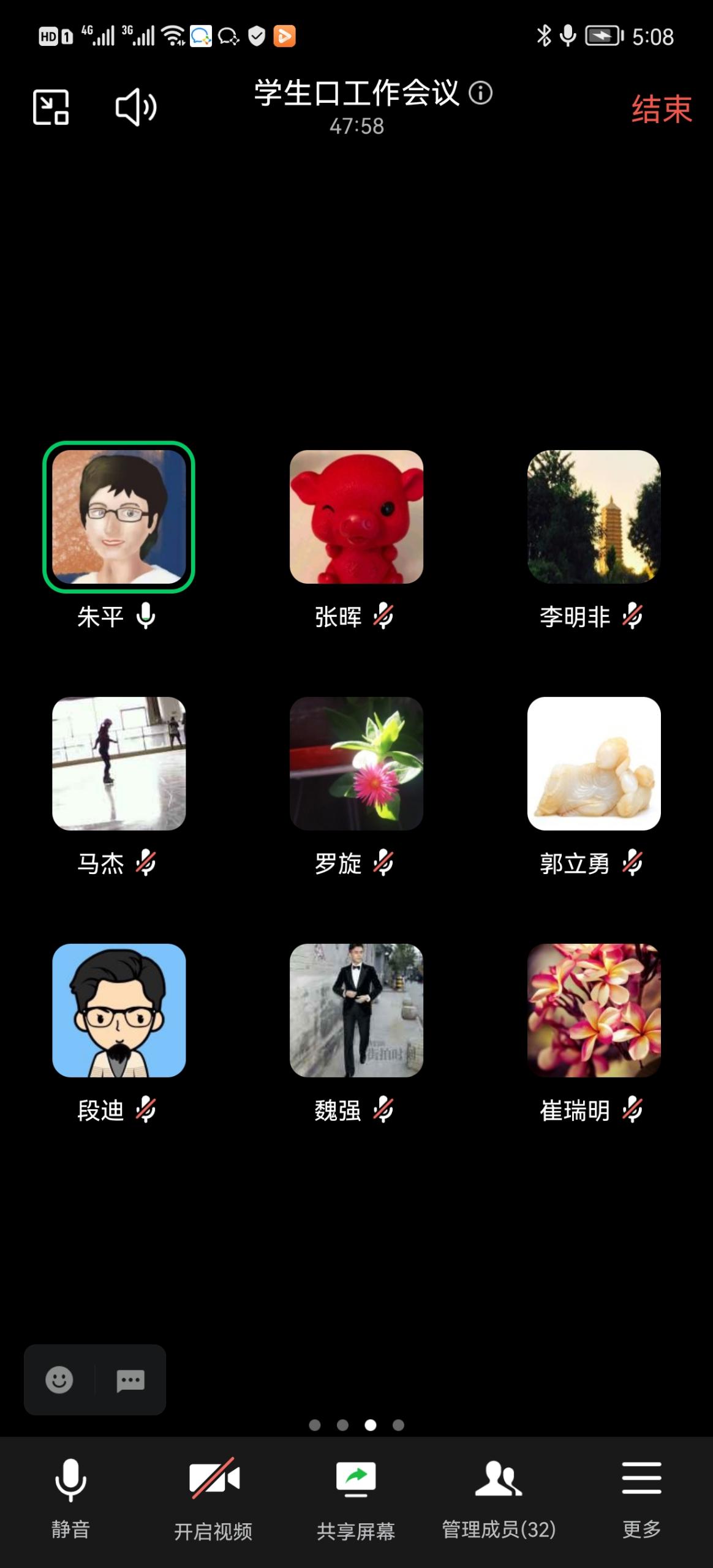Select participant 马杰's tile
The height and width of the screenshot is (1568, 713).
click(119, 763)
